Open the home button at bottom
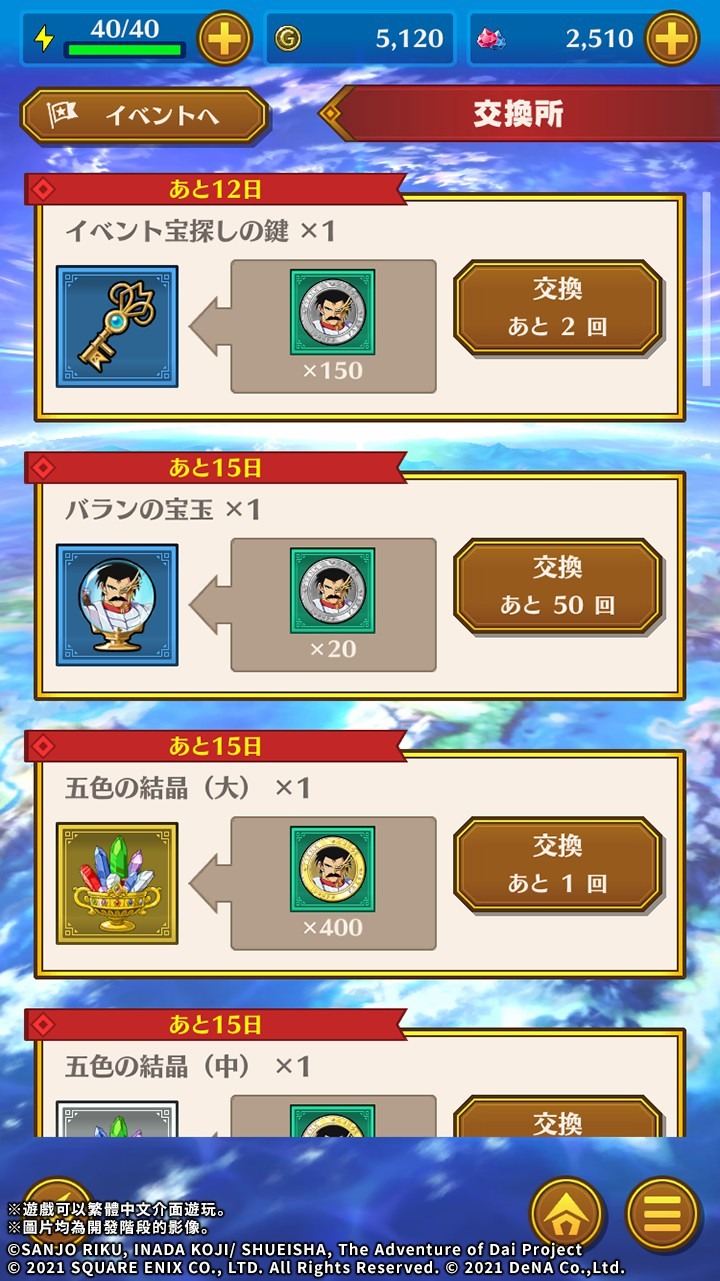 pos(566,1213)
